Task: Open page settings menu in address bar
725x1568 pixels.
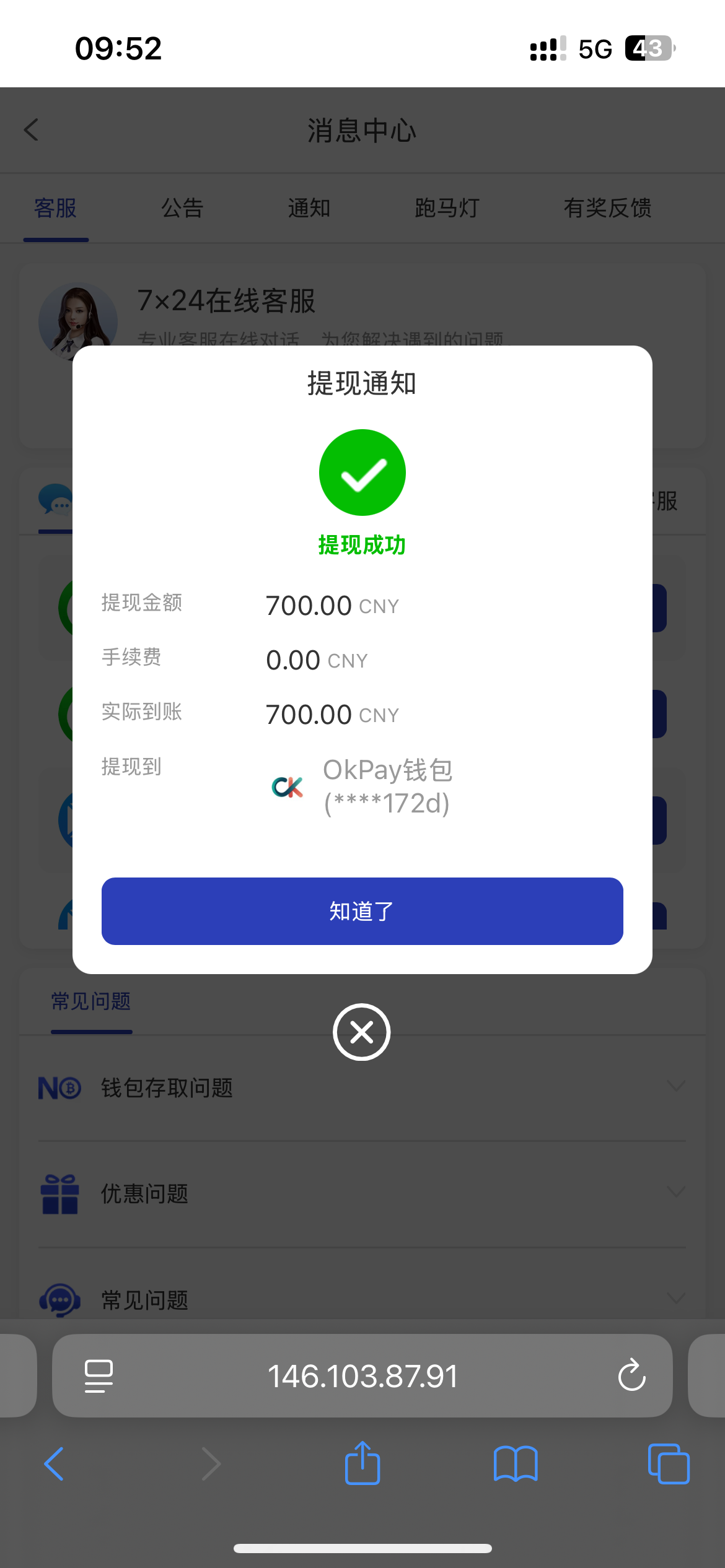Action: (x=99, y=1376)
